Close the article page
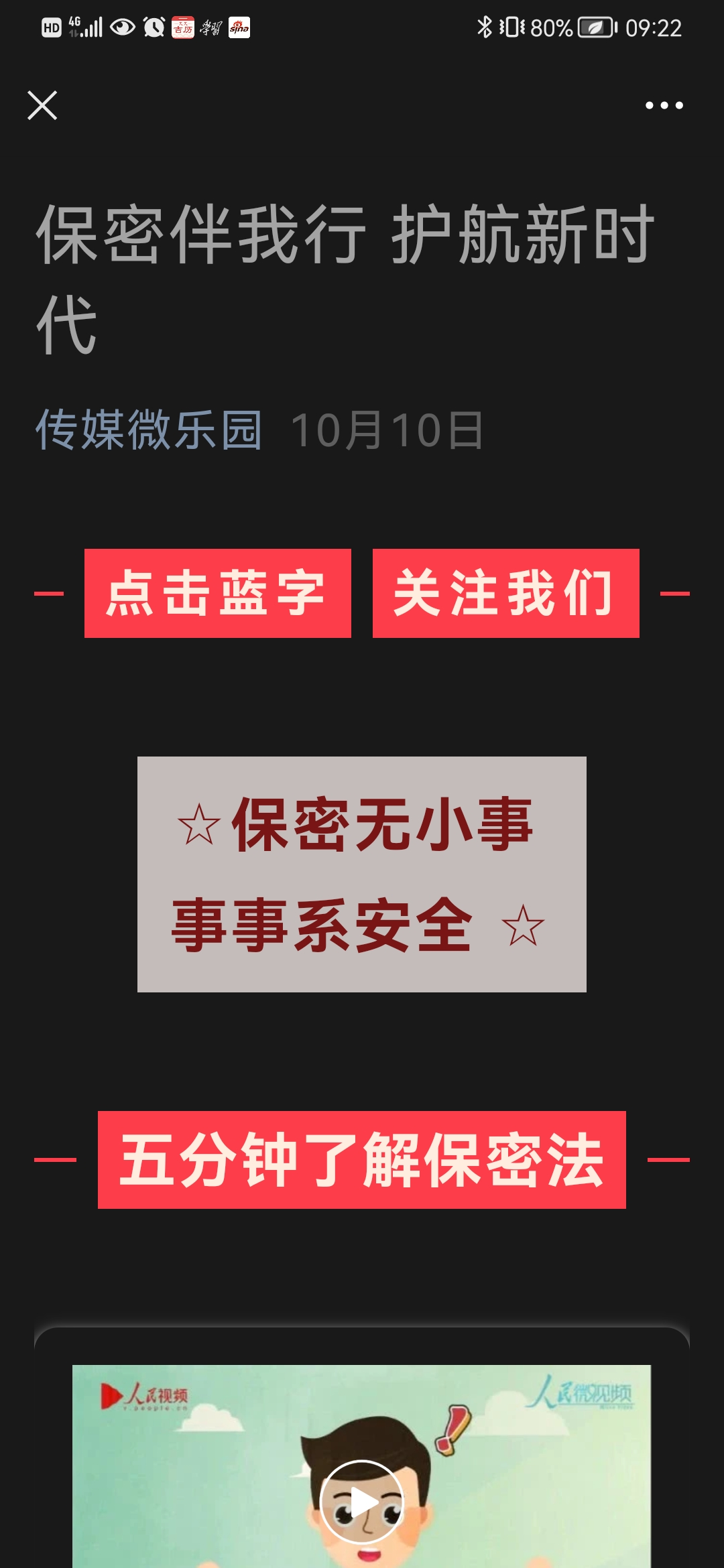This screenshot has height=1568, width=724. point(42,105)
